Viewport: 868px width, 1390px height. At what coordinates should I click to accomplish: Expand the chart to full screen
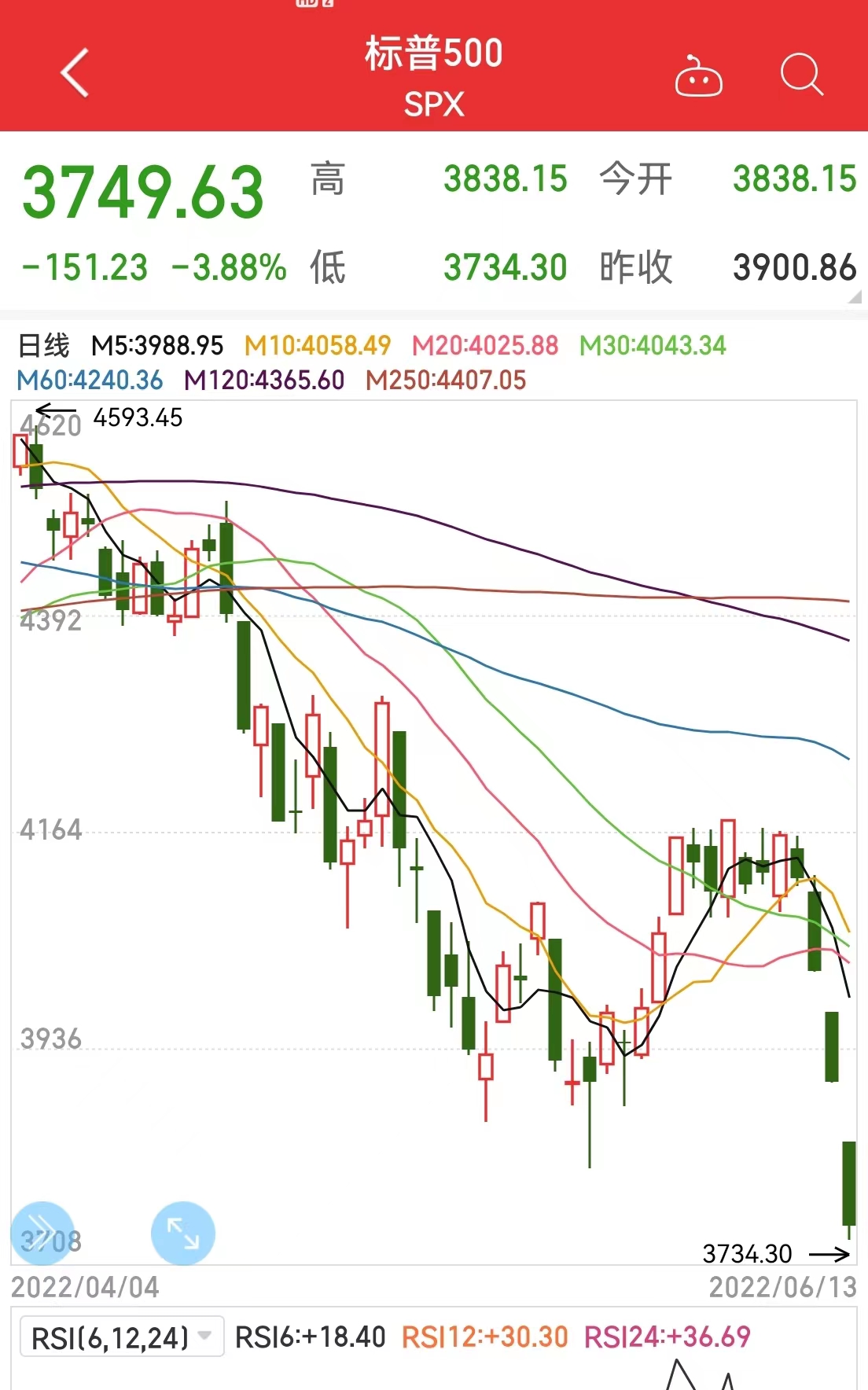pyautogui.click(x=182, y=1233)
